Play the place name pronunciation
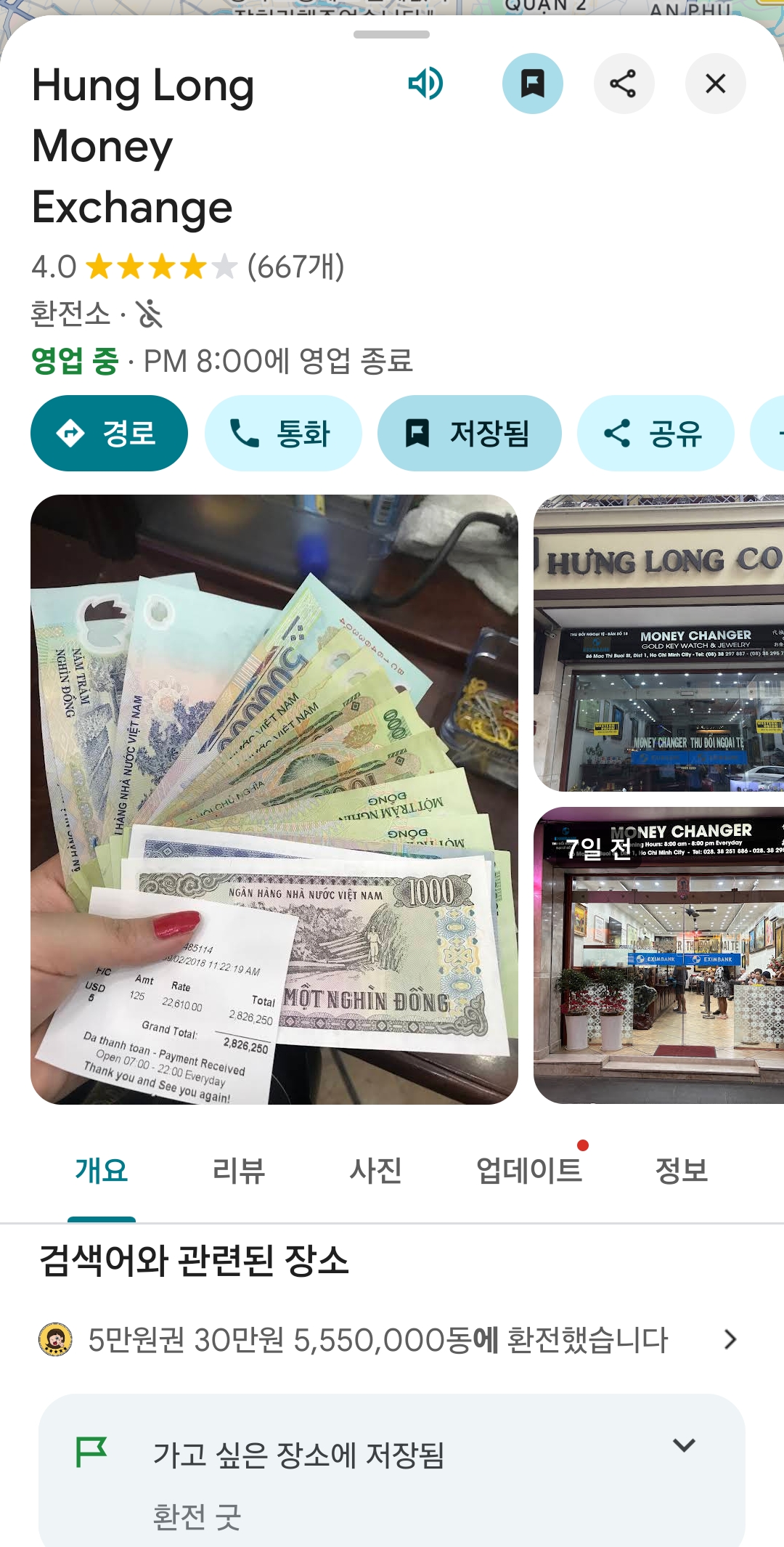This screenshot has width=784, height=1547. point(425,84)
